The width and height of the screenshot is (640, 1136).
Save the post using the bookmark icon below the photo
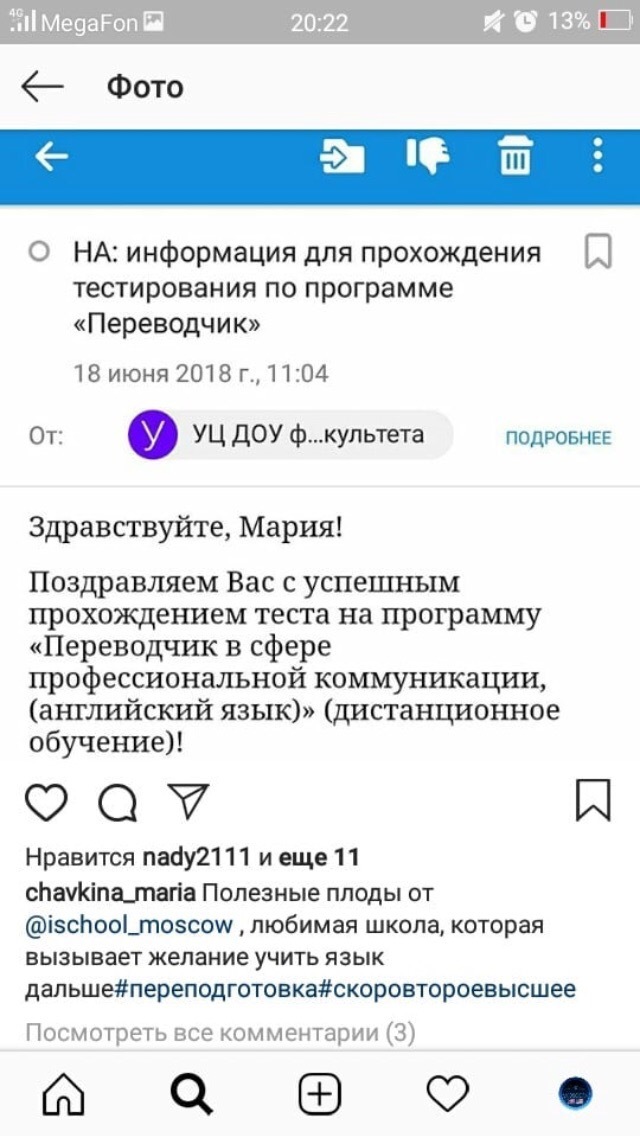(593, 801)
